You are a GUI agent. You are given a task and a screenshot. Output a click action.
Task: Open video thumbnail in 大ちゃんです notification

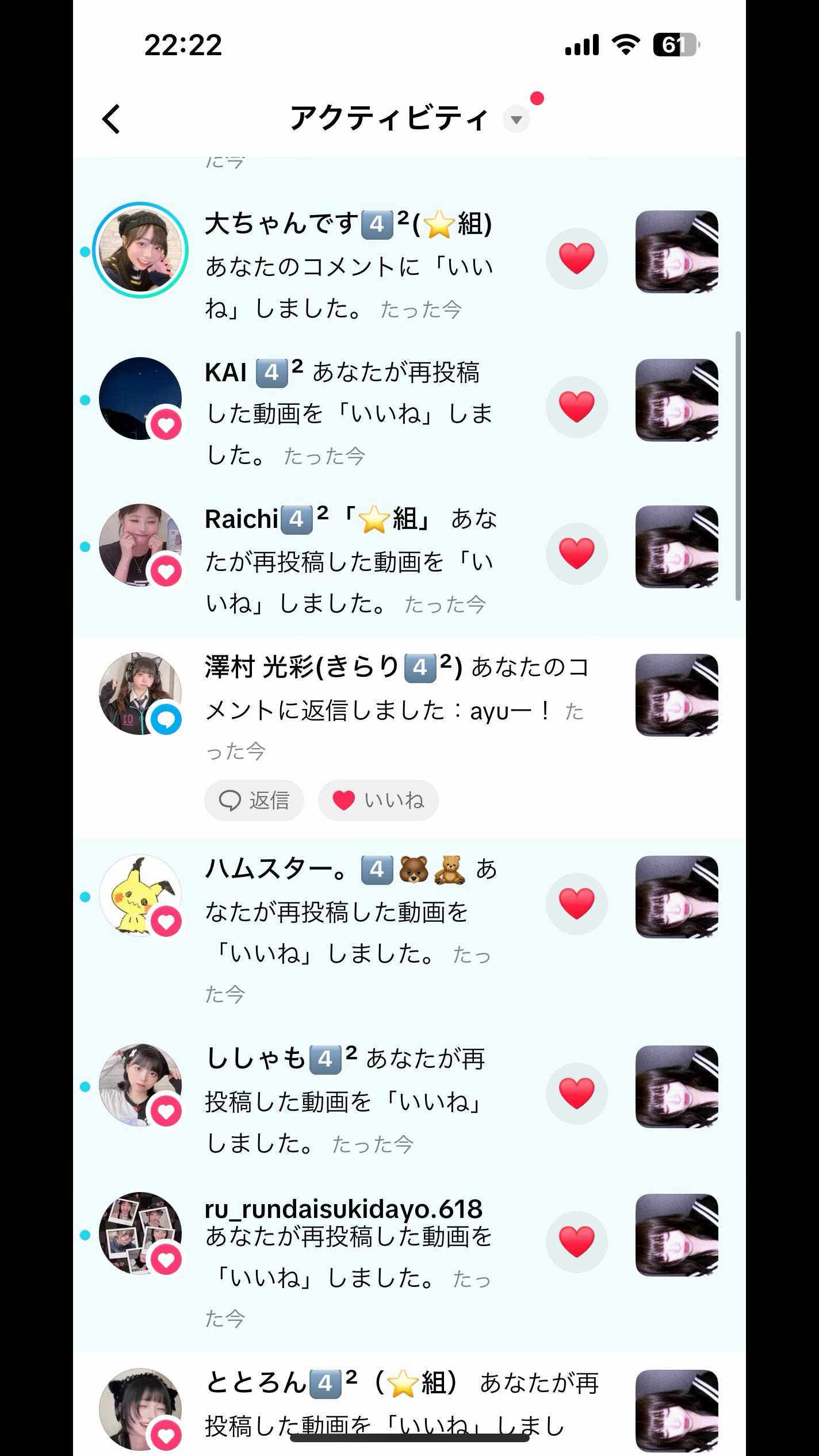676,251
